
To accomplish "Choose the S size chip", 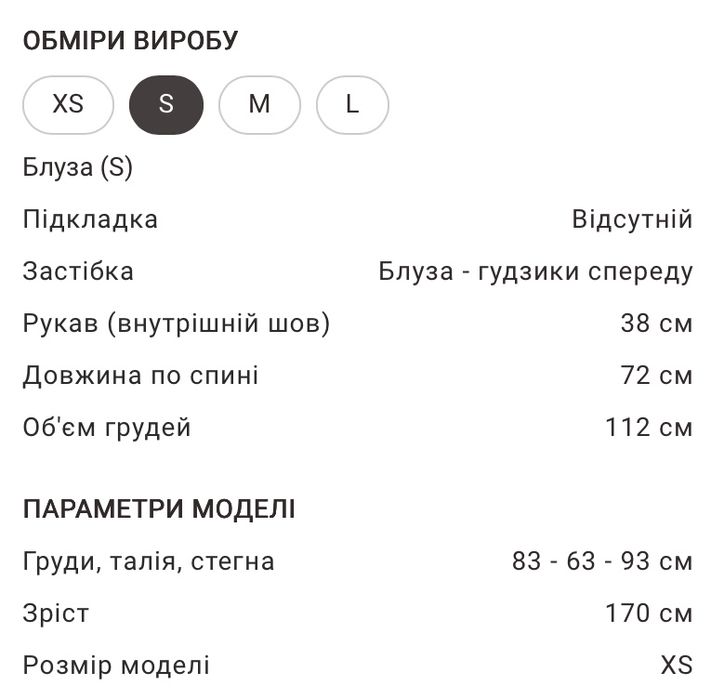I will [x=166, y=105].
